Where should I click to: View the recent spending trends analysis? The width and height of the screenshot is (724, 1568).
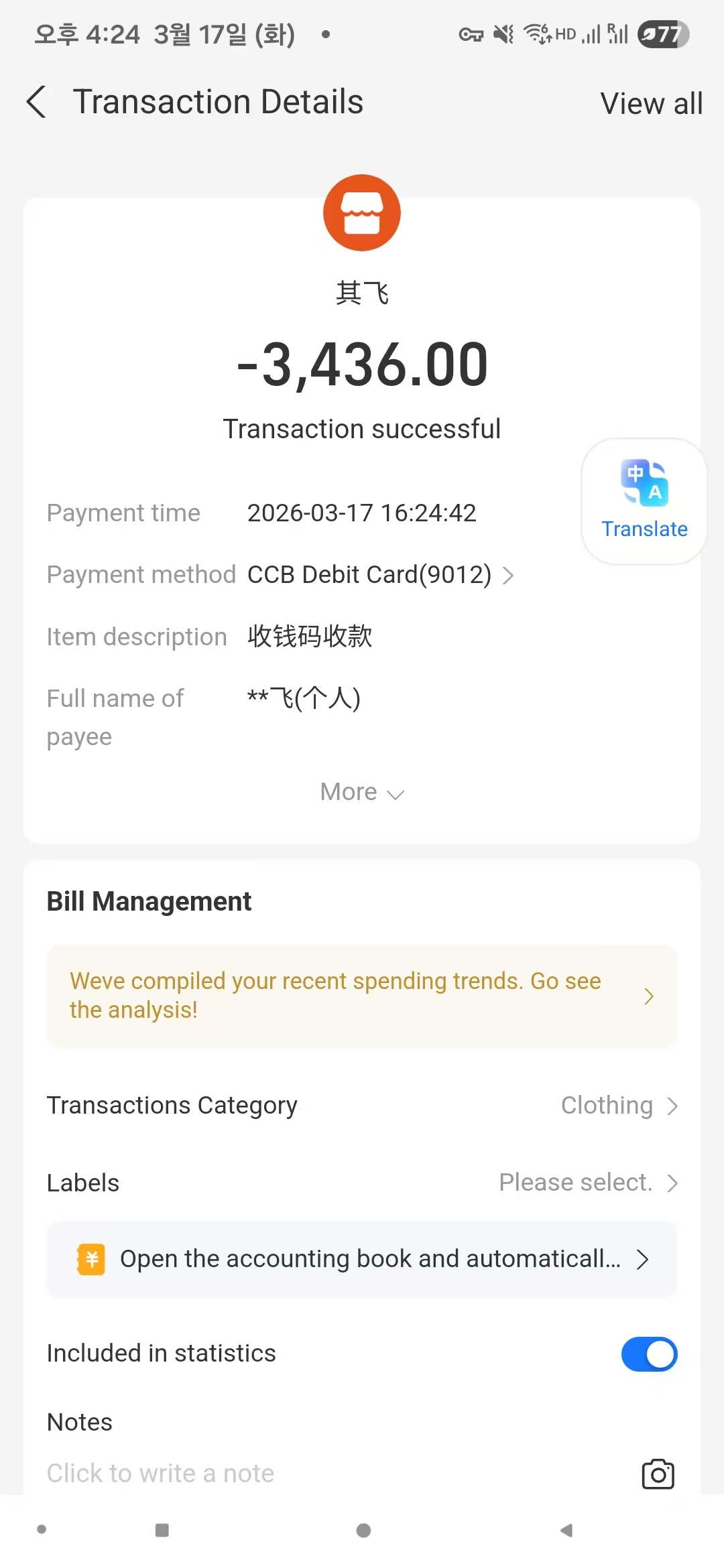[x=362, y=996]
